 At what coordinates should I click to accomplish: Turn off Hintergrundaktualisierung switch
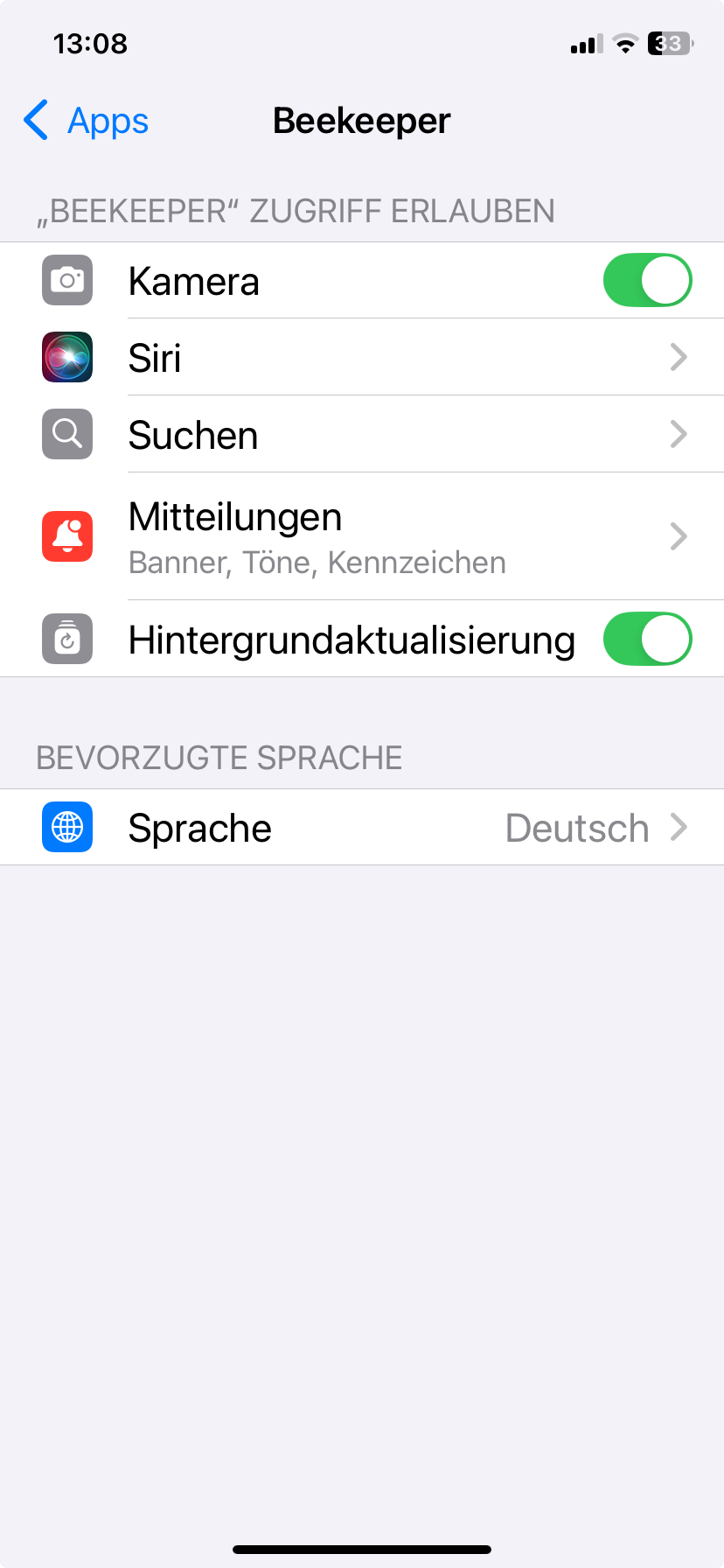[647, 640]
